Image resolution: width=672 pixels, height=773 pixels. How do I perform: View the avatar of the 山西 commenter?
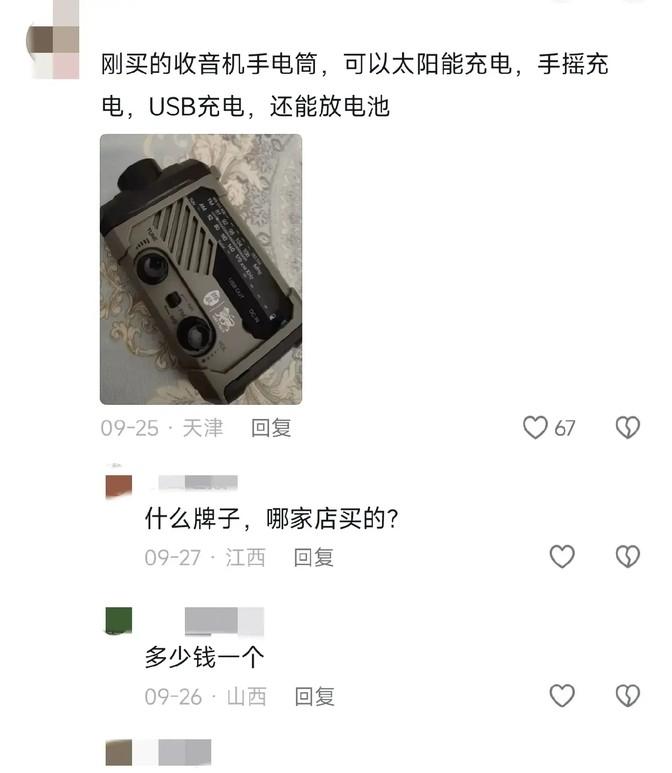(x=119, y=620)
